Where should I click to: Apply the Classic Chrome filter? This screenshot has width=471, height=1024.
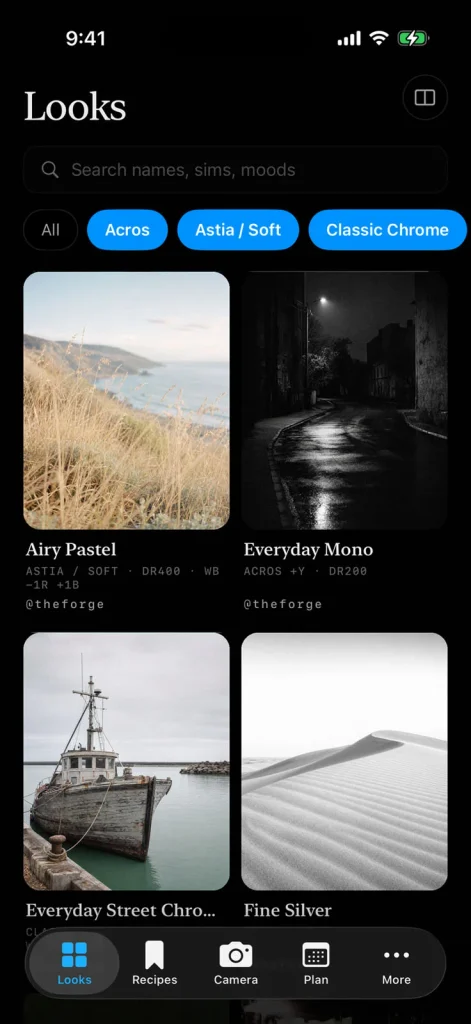coord(387,230)
